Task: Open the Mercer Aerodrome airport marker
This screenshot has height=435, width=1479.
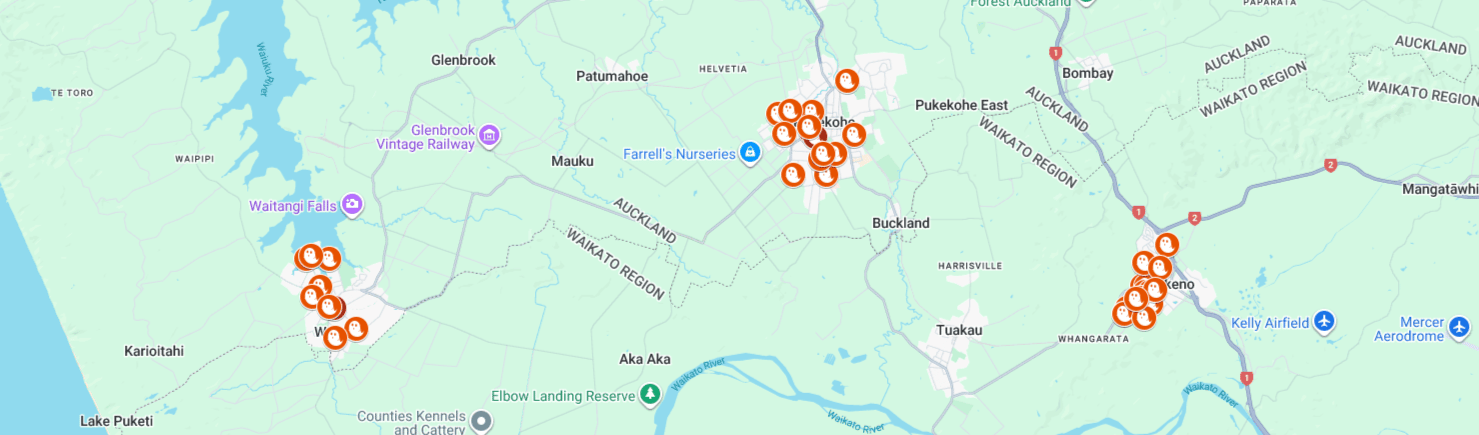Action: [1460, 328]
